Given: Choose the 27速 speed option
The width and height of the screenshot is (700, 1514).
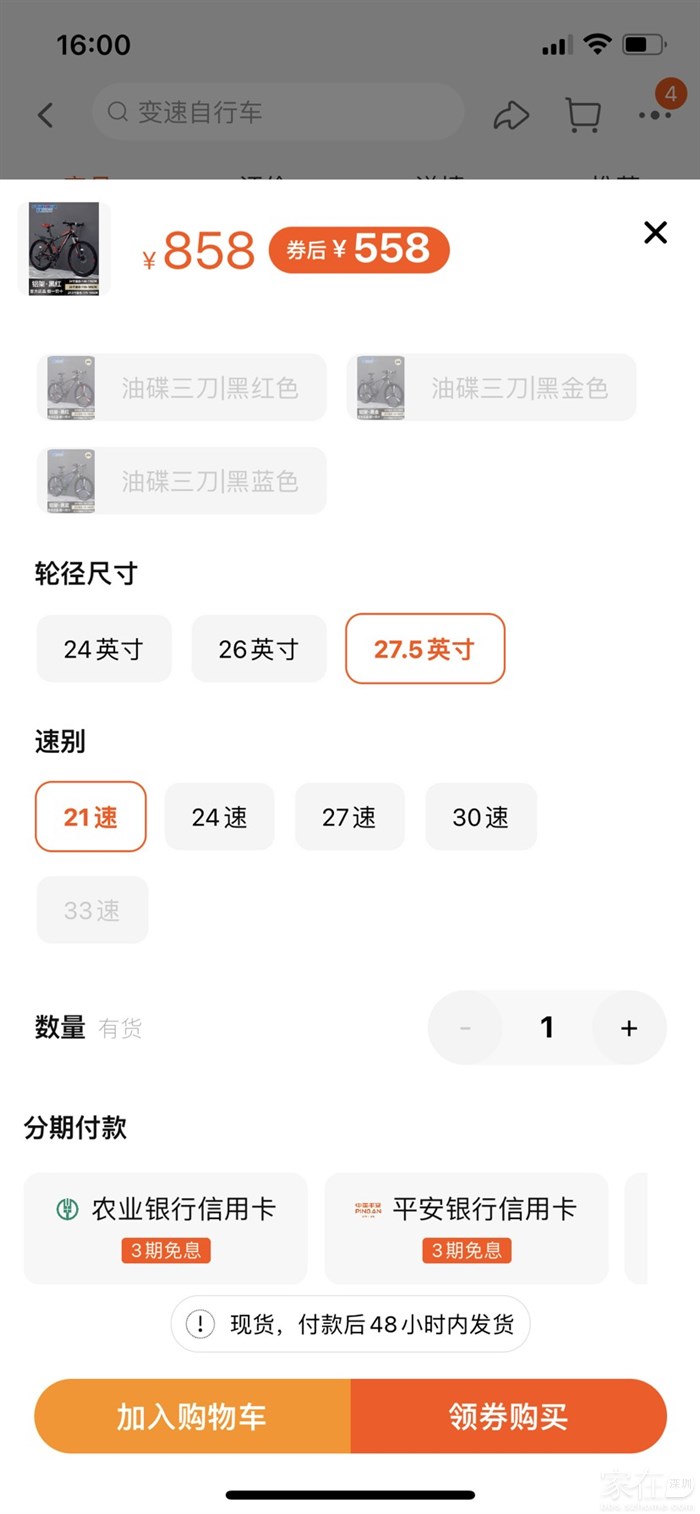Looking at the screenshot, I should [x=349, y=817].
